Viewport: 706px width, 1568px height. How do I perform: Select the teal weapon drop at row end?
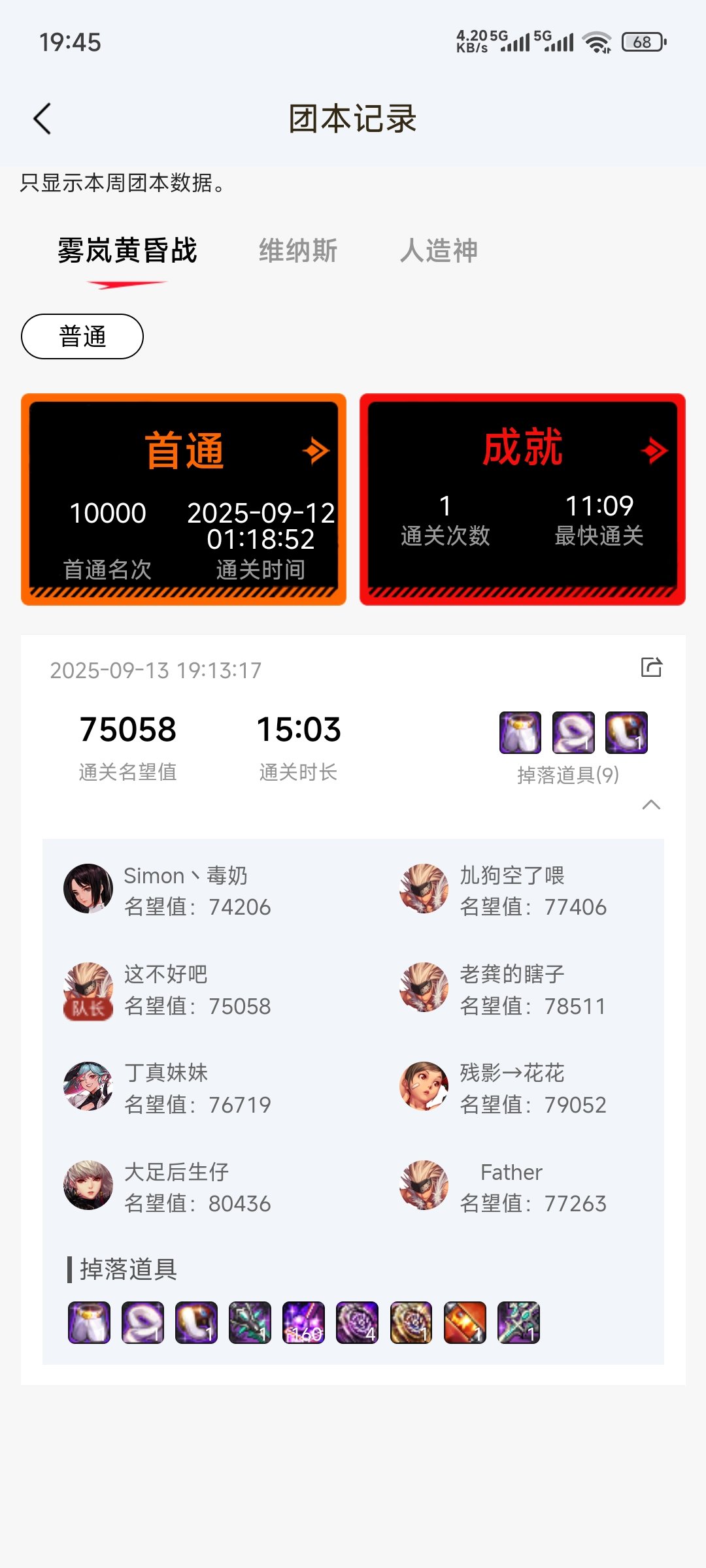click(x=517, y=1323)
